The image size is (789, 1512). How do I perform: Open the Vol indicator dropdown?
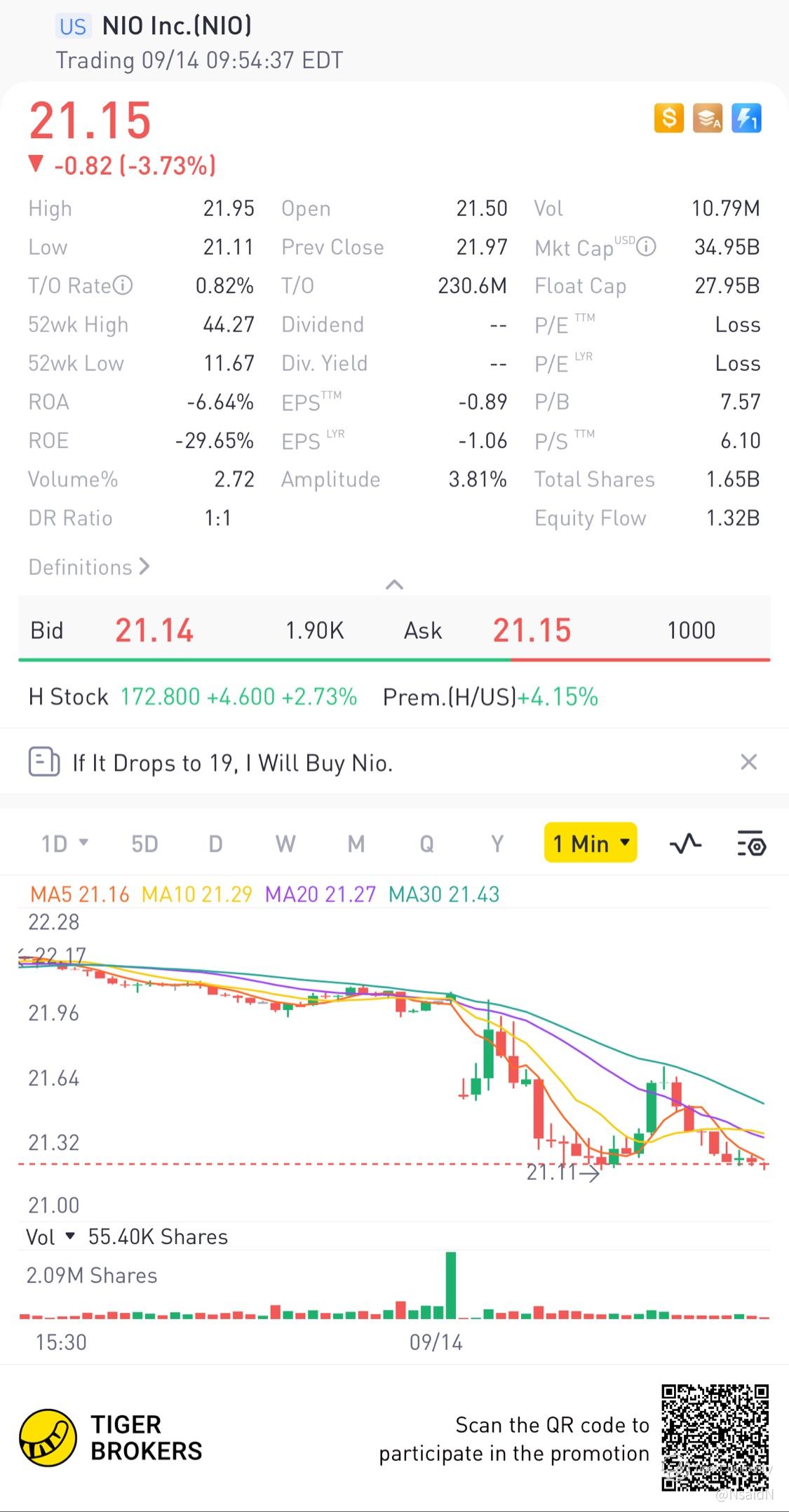click(50, 1237)
